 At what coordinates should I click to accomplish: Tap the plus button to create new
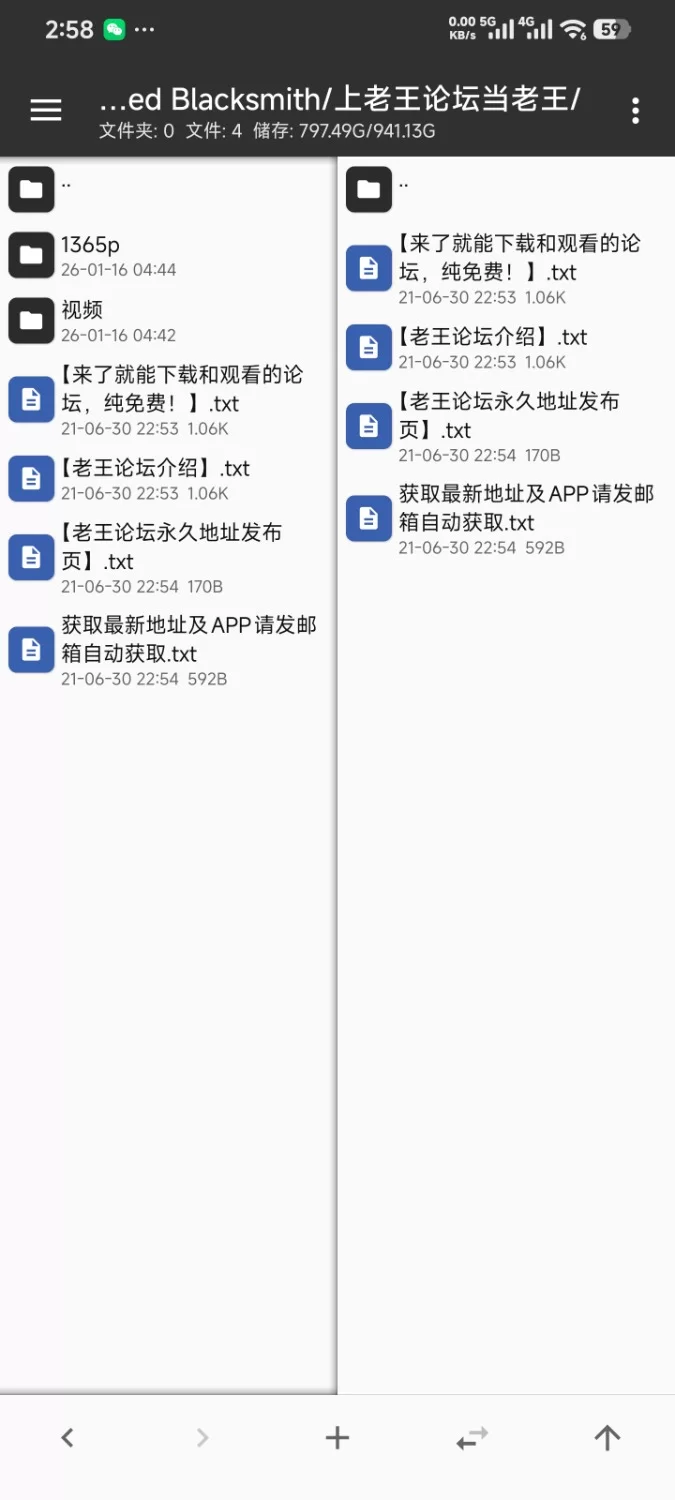pos(337,1438)
